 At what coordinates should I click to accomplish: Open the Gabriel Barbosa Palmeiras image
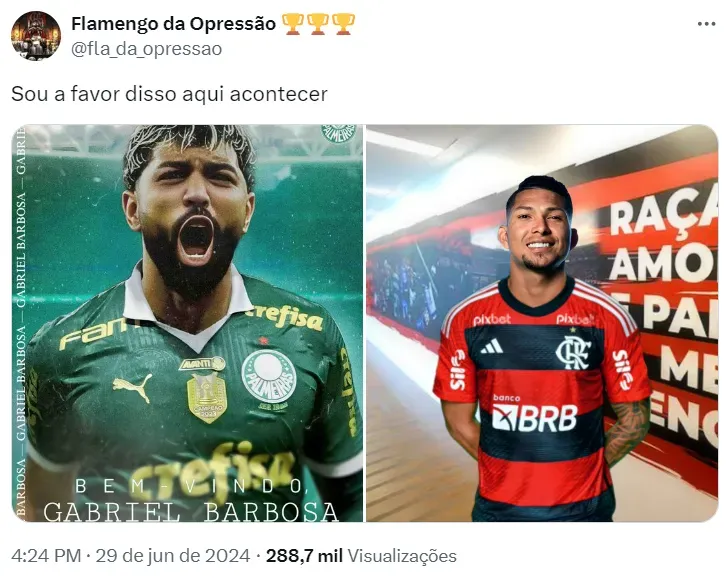point(188,323)
